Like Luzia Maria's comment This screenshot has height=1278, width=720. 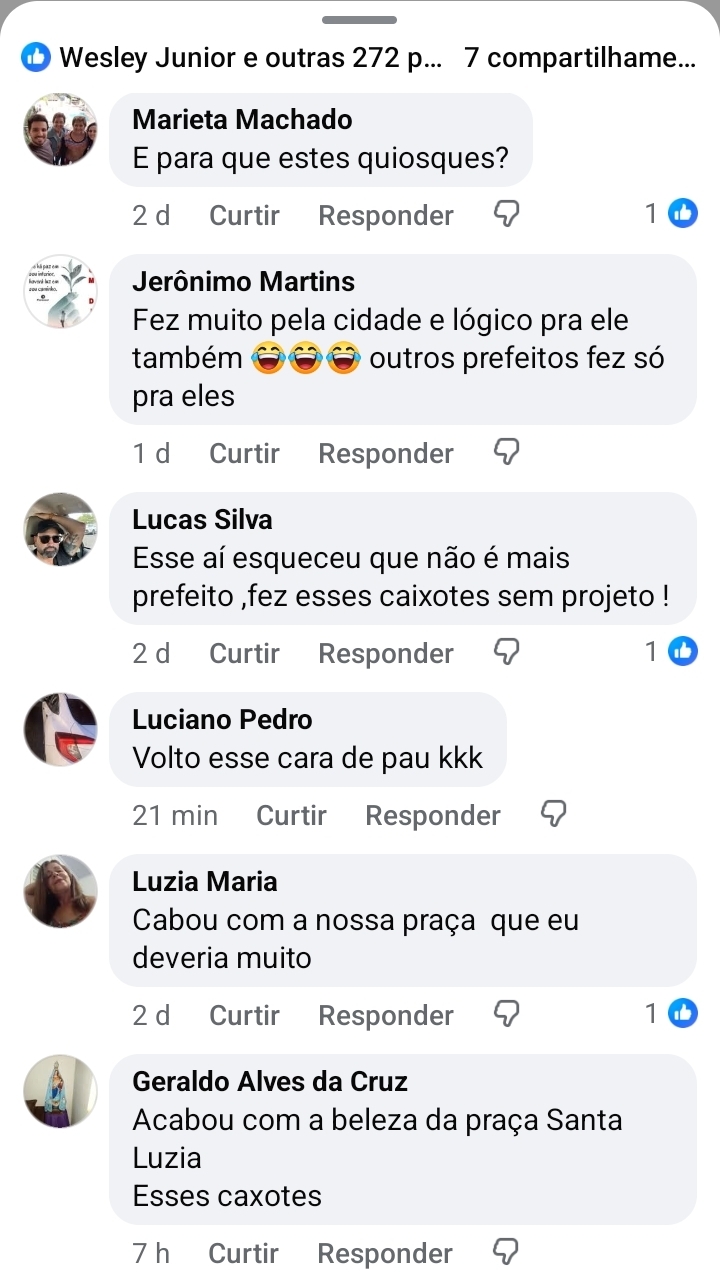[x=244, y=1015]
